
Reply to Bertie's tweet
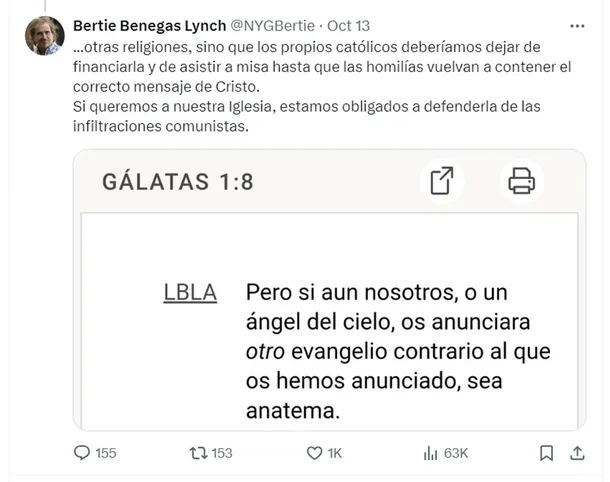pyautogui.click(x=83, y=453)
